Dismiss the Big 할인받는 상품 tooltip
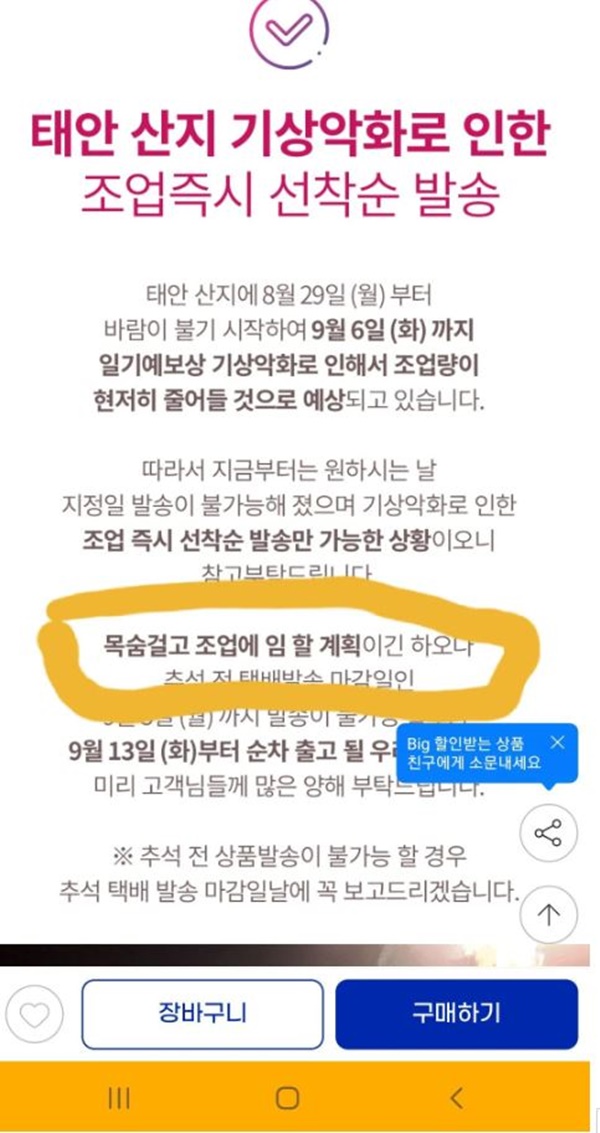600x1133 pixels. [558, 742]
